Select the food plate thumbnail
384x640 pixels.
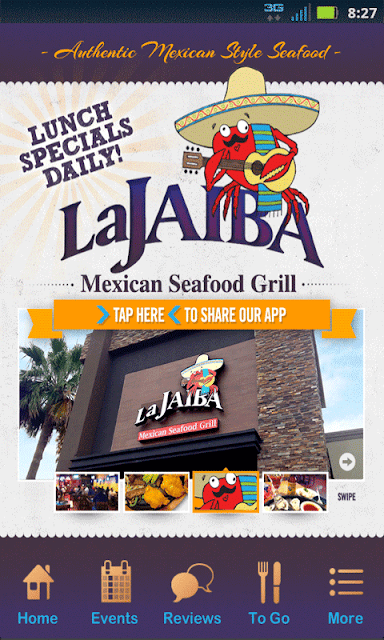[x=156, y=492]
